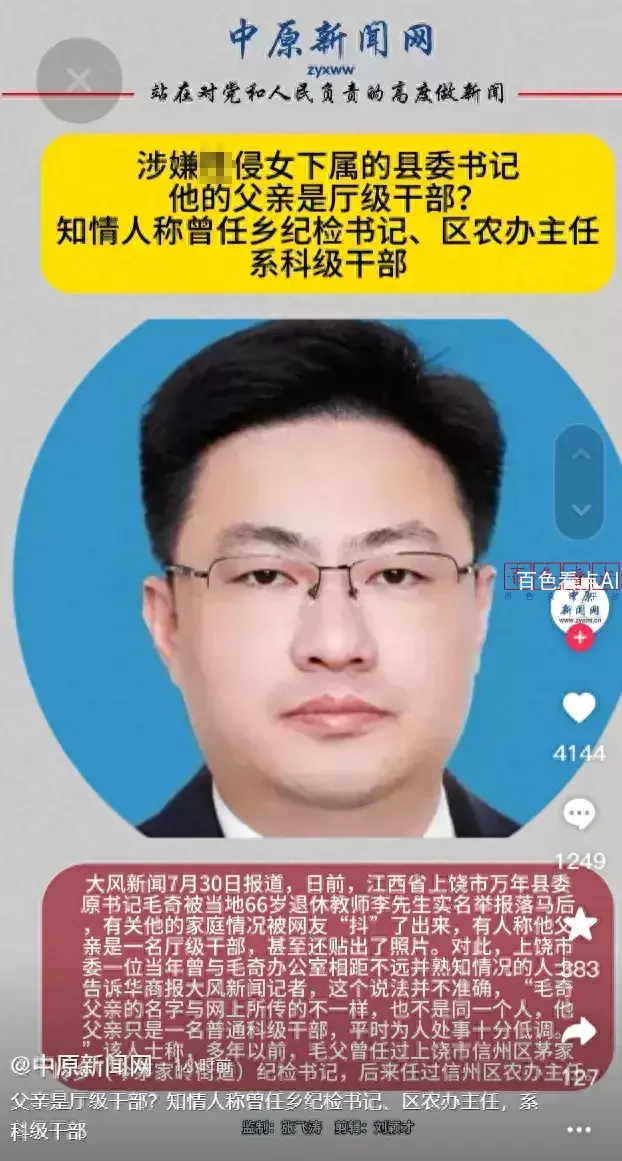Add this video to favorites
Viewport: 622px width, 1161px height.
coord(580,924)
